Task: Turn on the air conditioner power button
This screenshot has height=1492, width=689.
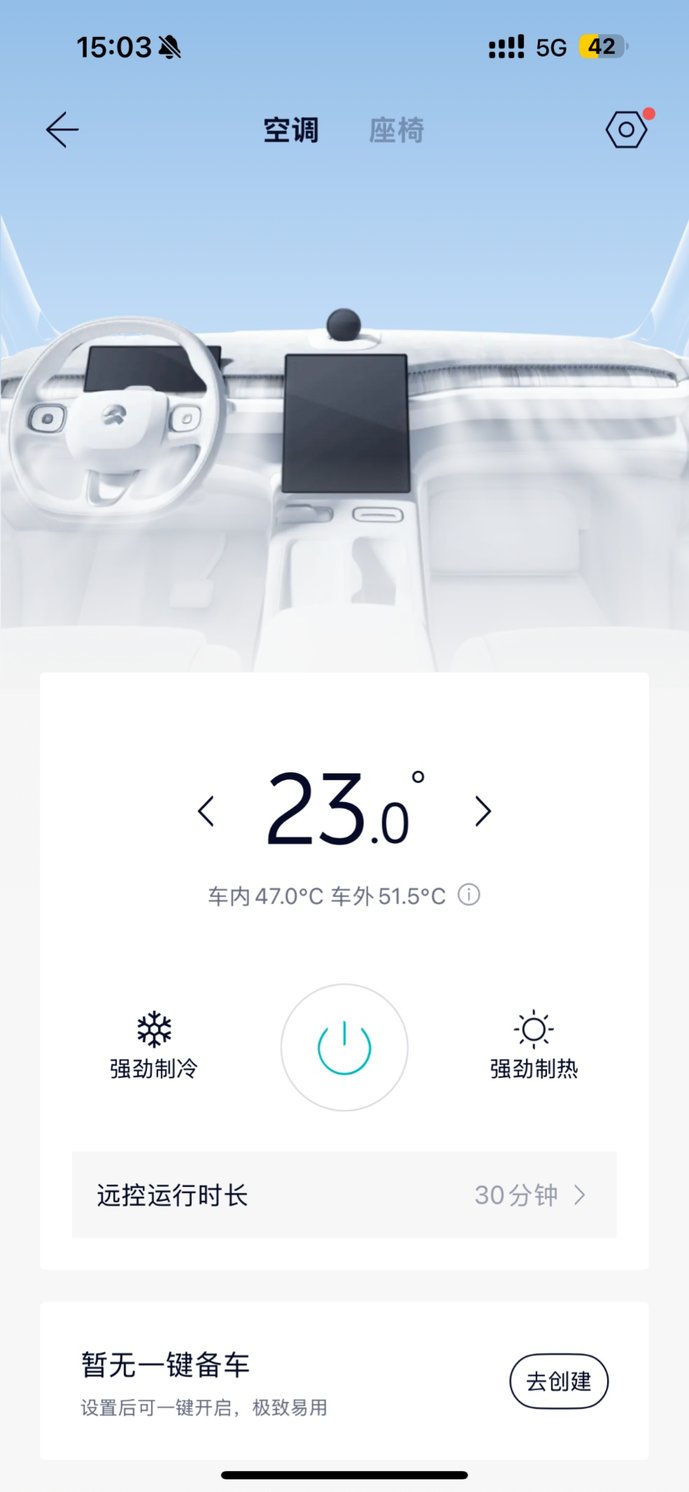Action: tap(344, 1047)
